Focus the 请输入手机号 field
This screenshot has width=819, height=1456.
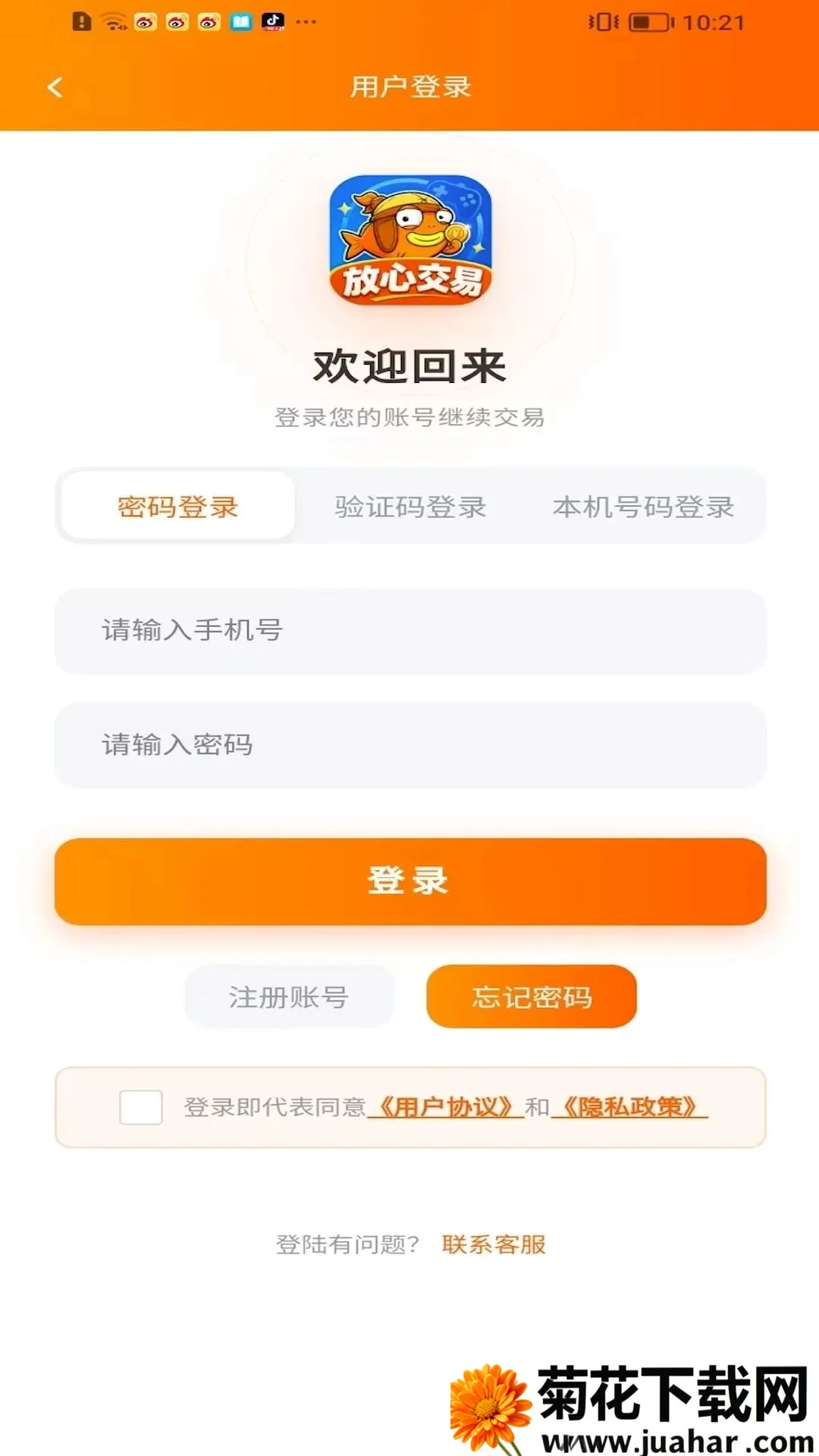tap(410, 631)
